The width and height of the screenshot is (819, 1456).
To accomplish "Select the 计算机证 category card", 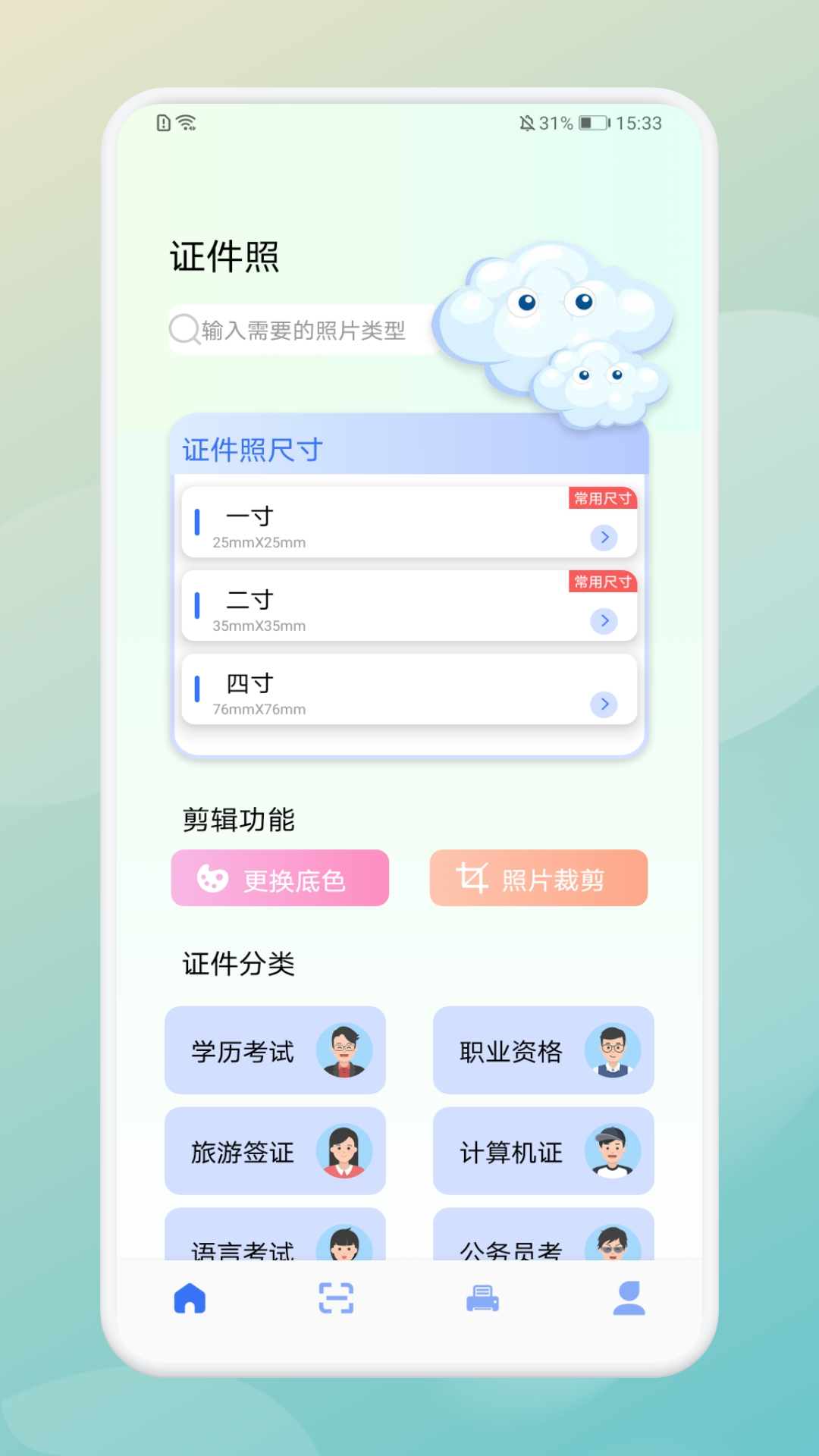I will click(x=544, y=1151).
